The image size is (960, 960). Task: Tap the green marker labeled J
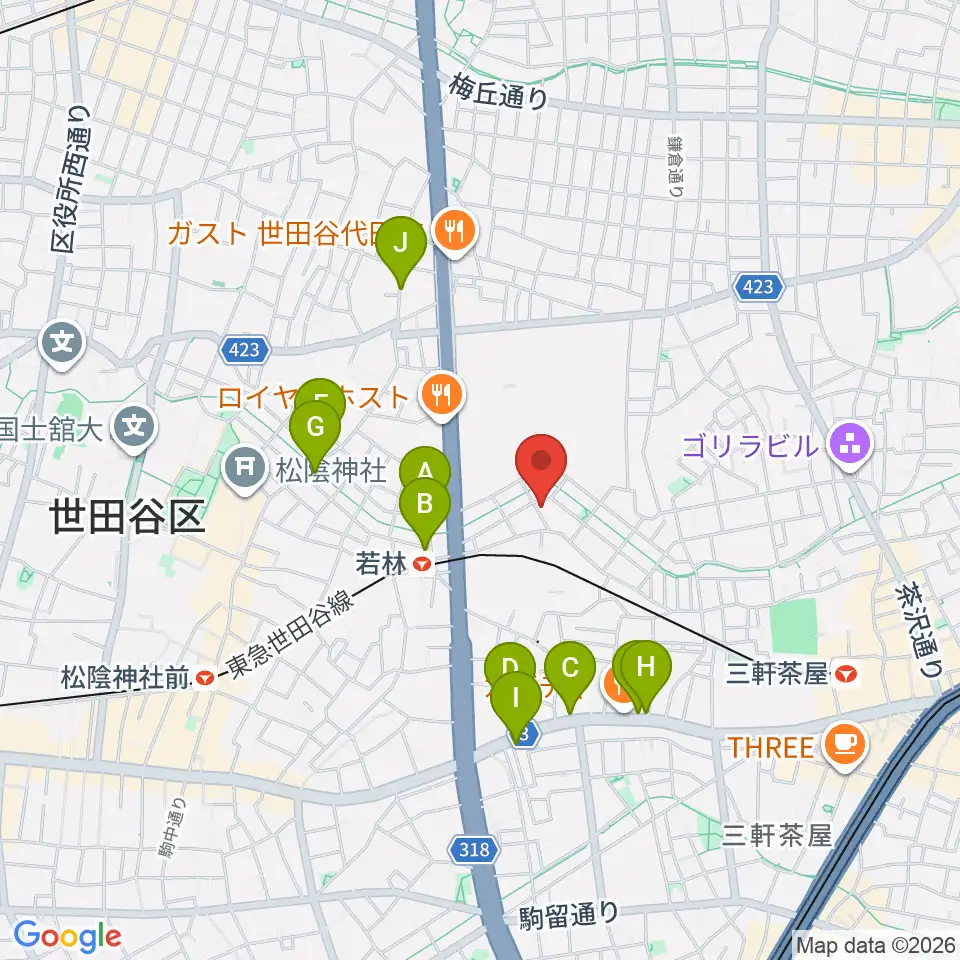click(x=401, y=243)
